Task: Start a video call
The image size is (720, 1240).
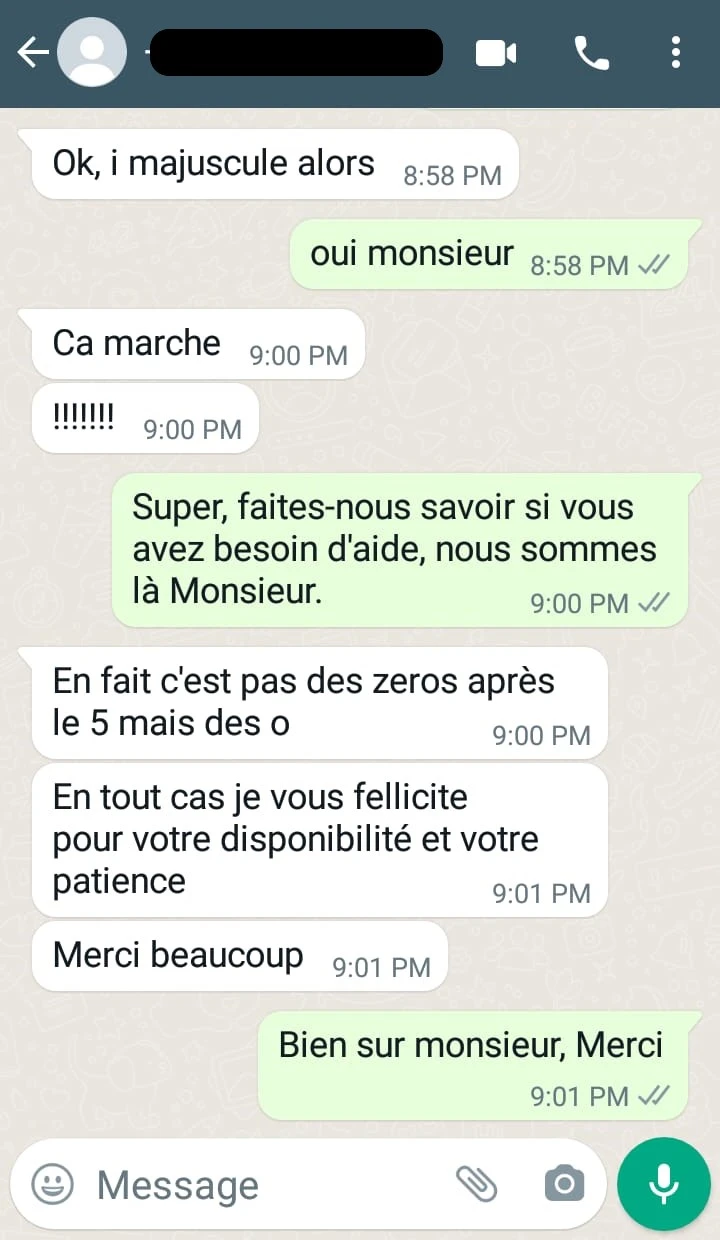Action: pyautogui.click(x=496, y=53)
